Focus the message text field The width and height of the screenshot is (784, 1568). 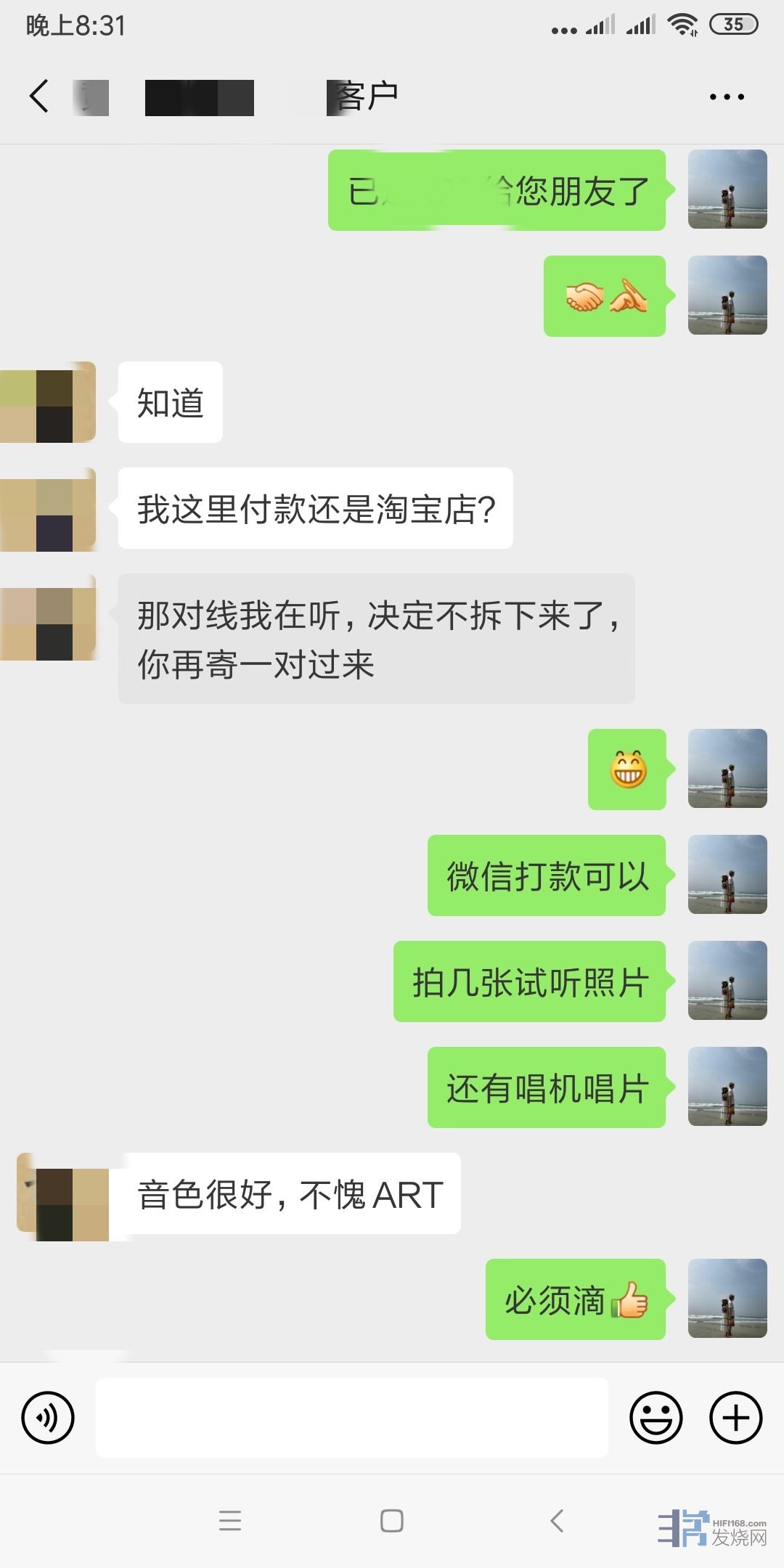[x=351, y=1417]
